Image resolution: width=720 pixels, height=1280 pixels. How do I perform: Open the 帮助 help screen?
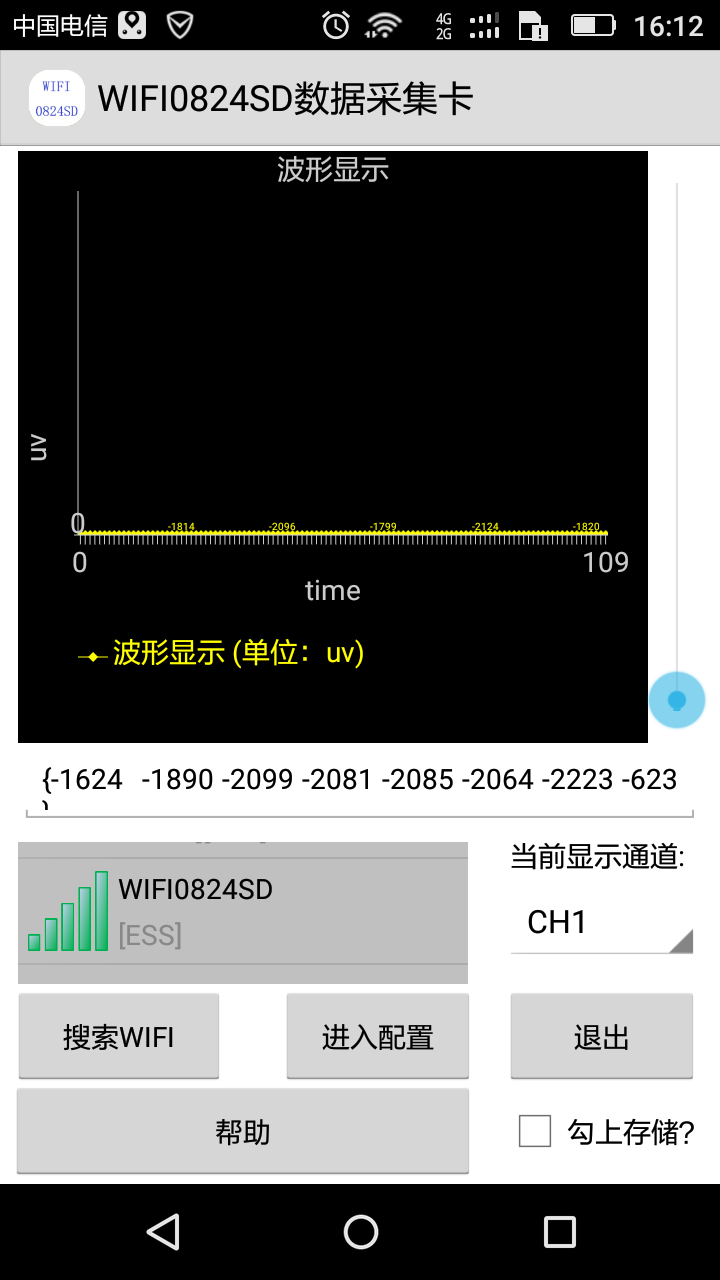tap(243, 1131)
